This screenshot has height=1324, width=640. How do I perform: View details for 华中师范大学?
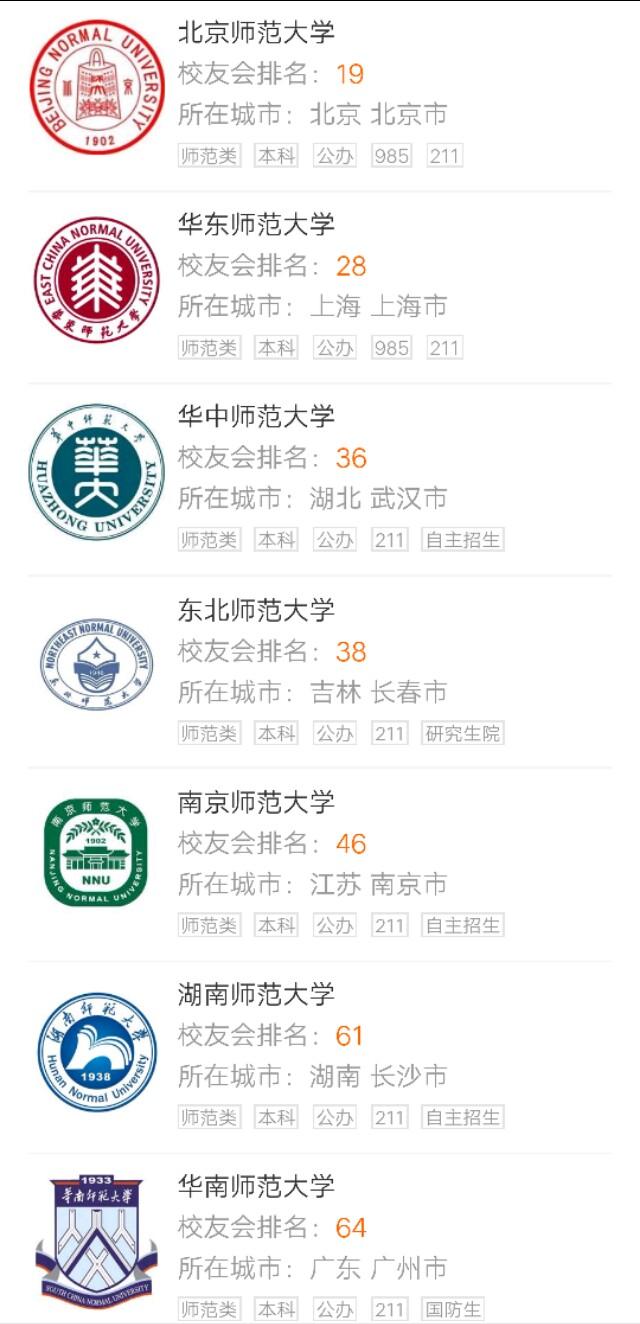[x=256, y=416]
